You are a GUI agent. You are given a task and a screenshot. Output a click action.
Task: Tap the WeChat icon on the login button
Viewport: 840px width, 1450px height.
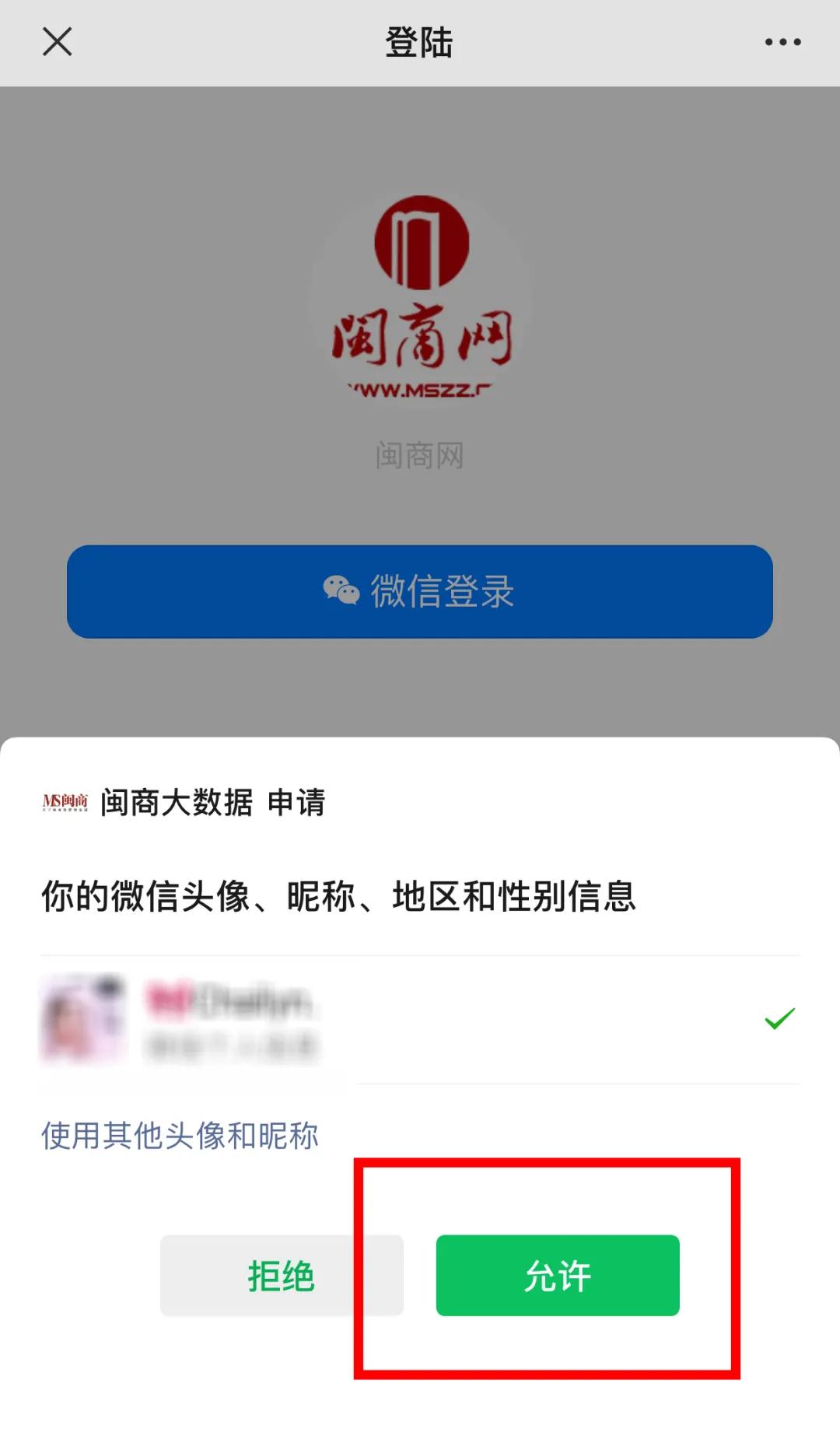340,592
